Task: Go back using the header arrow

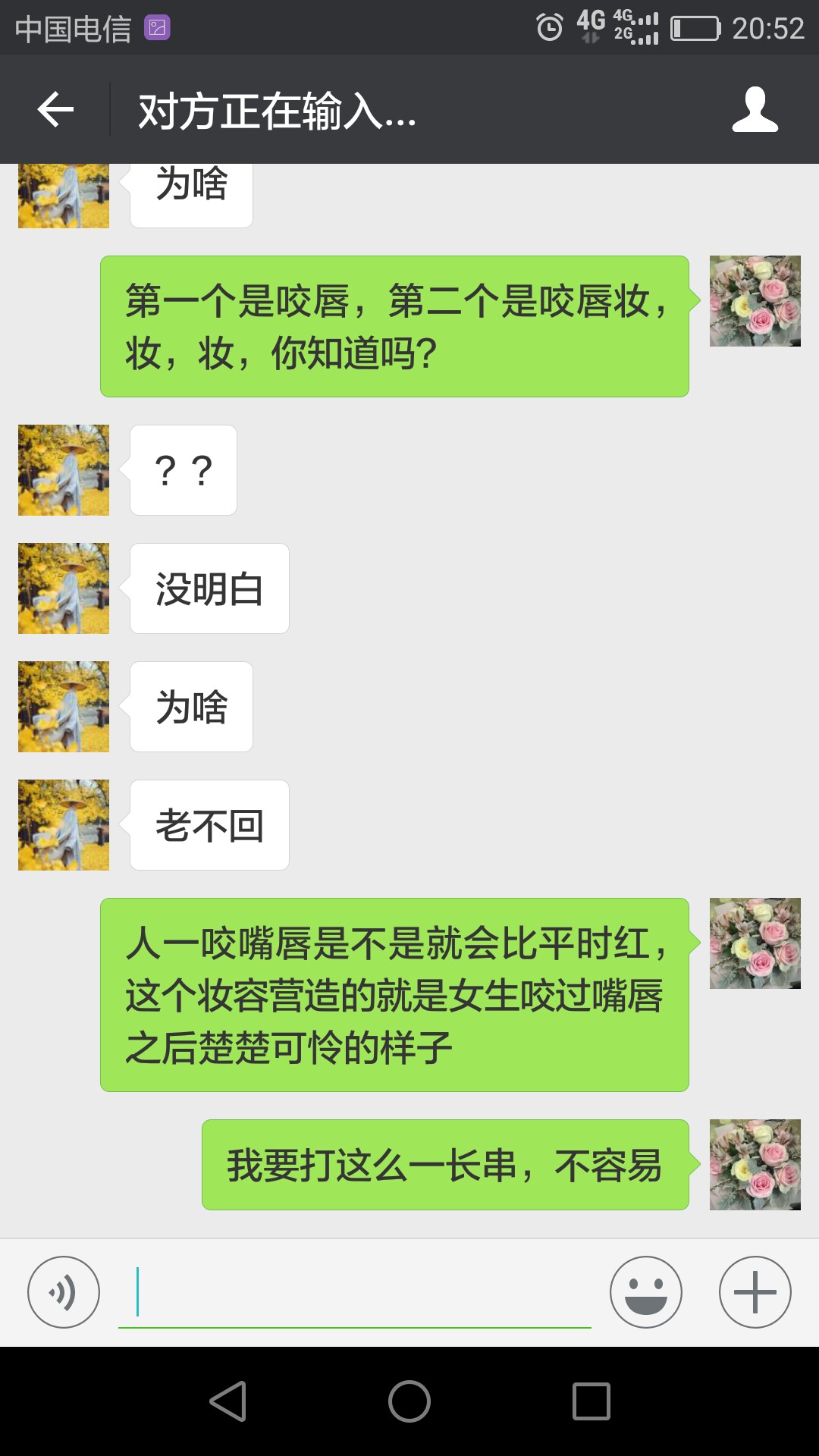Action: pos(55,110)
